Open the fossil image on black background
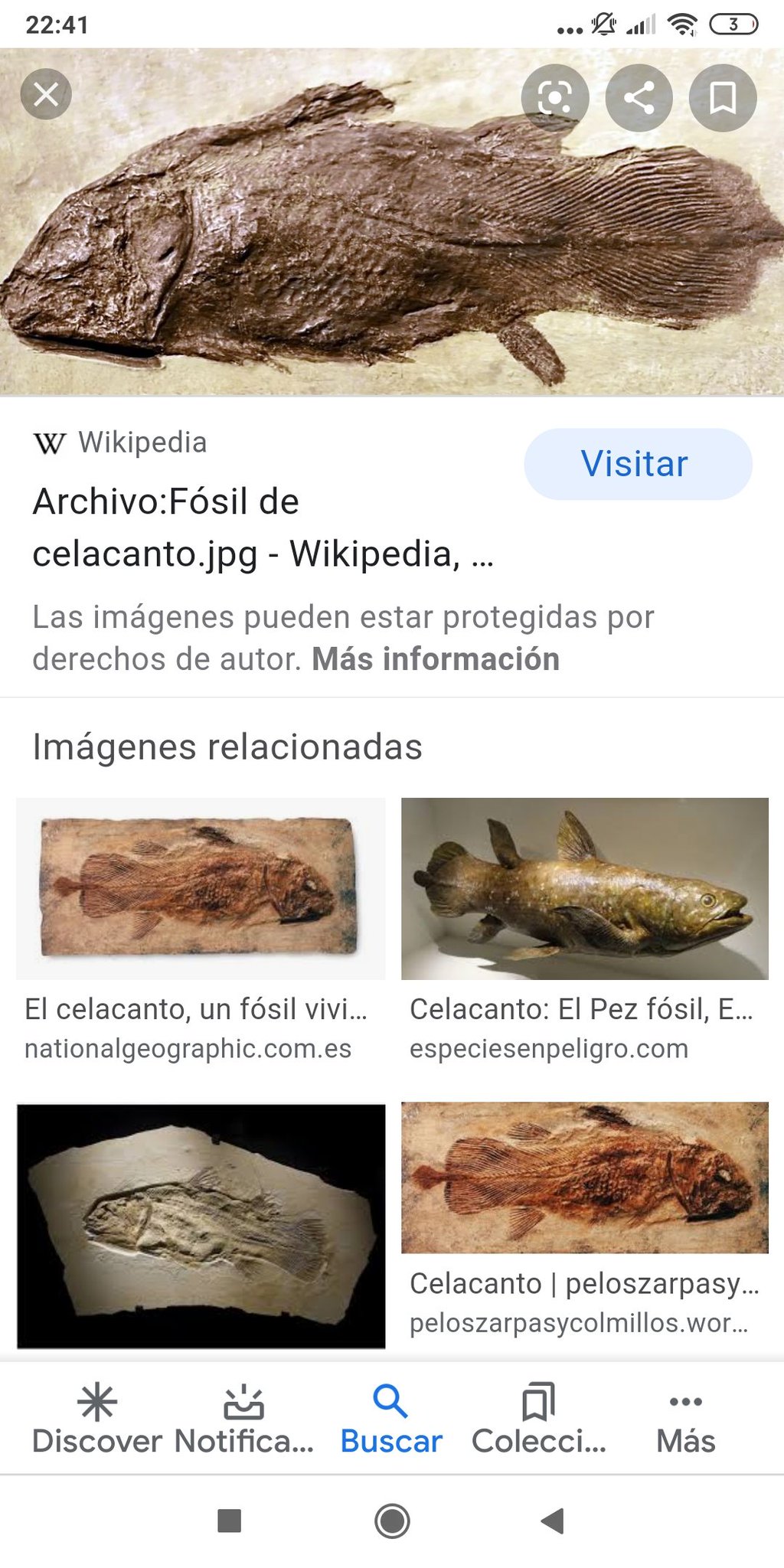784x1568 pixels. [x=201, y=1225]
